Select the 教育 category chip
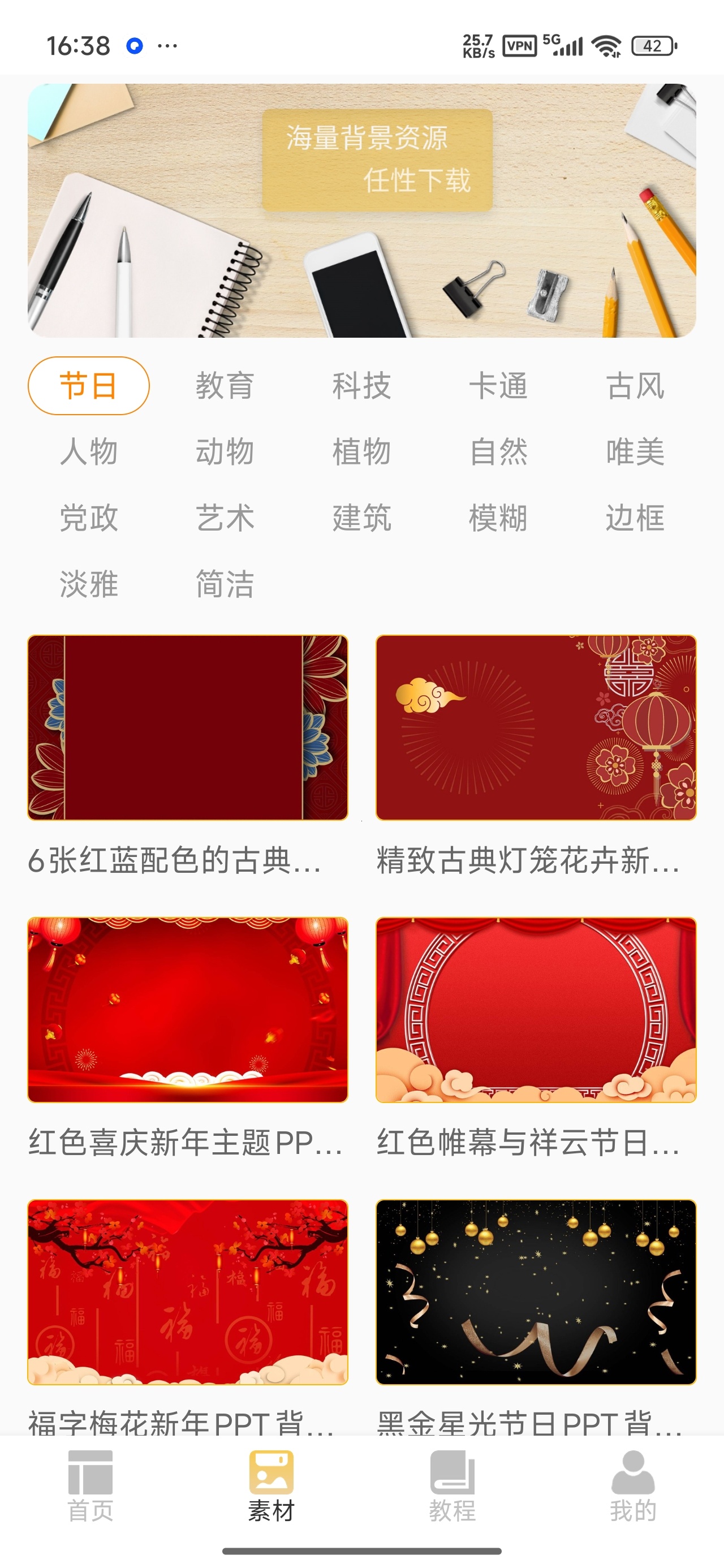Image resolution: width=724 pixels, height=1568 pixels. pyautogui.click(x=225, y=386)
